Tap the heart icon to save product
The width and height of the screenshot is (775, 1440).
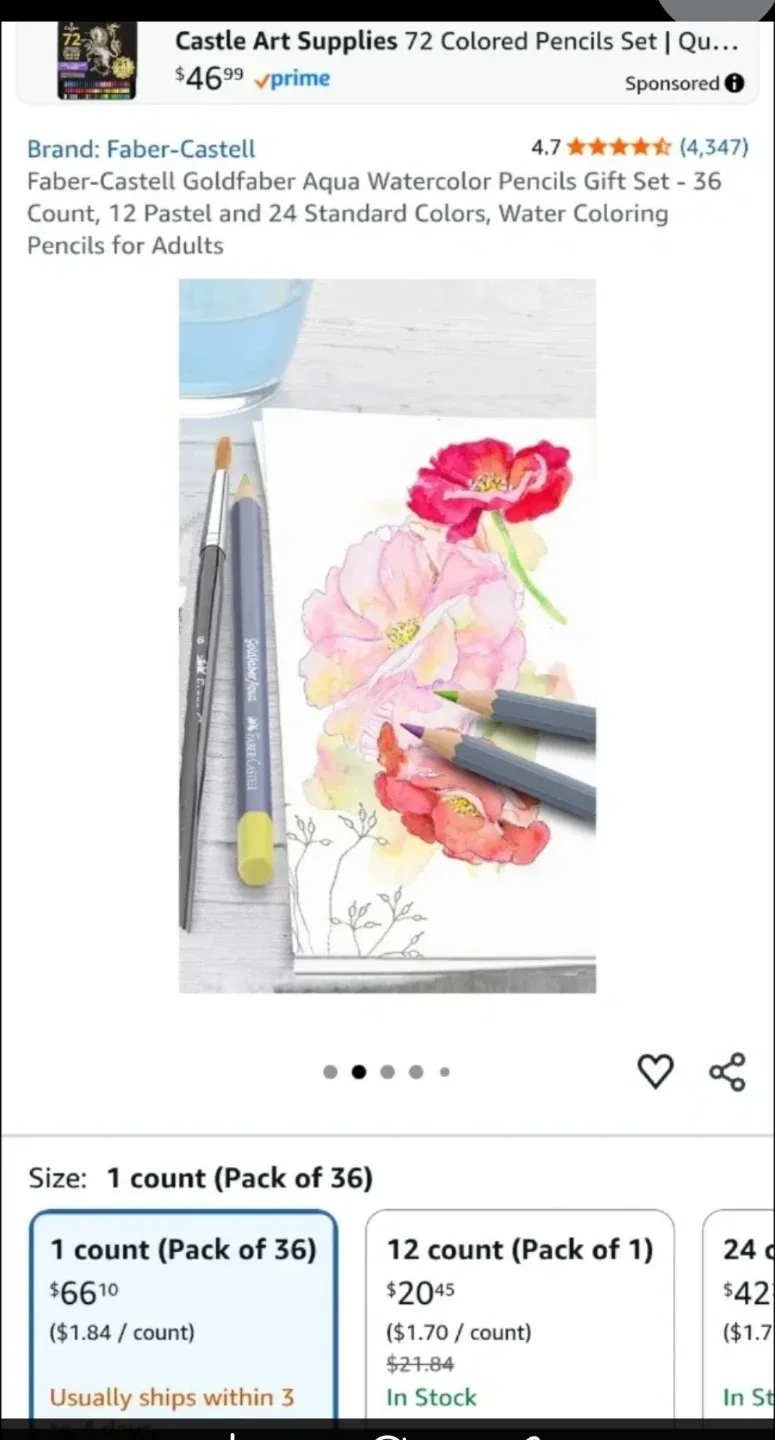coord(655,1071)
